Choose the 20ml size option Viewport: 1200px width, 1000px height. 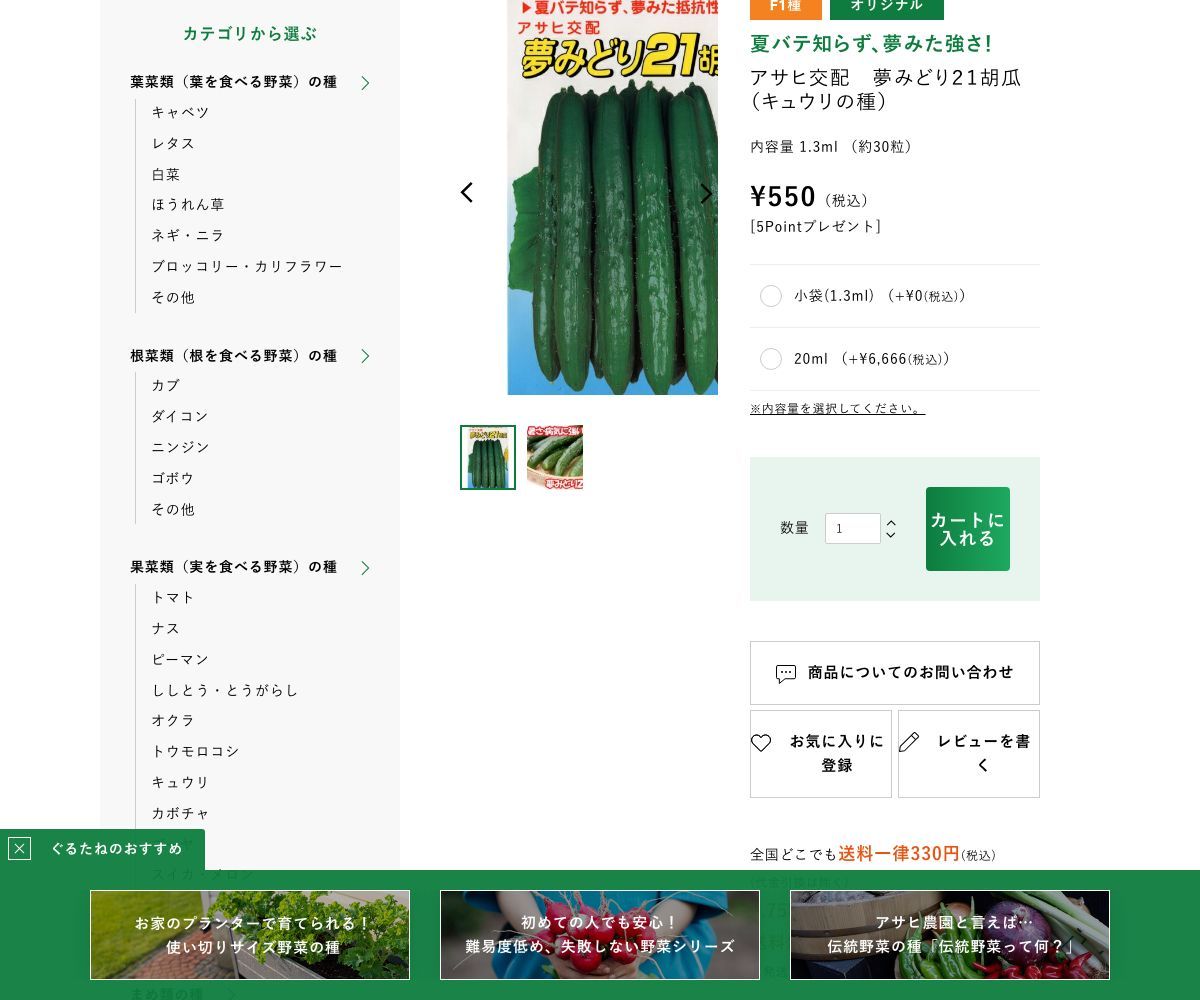[771, 359]
